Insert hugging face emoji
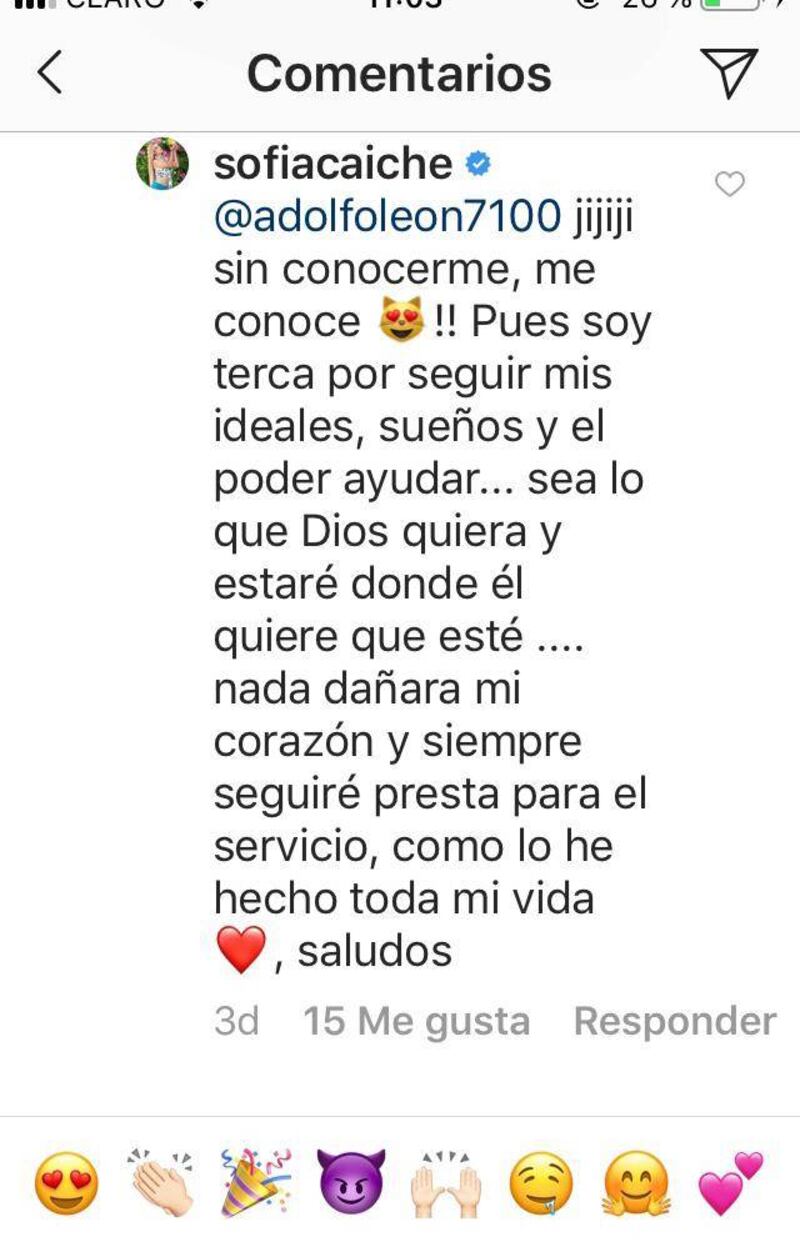The height and width of the screenshot is (1242, 800). (636, 1184)
